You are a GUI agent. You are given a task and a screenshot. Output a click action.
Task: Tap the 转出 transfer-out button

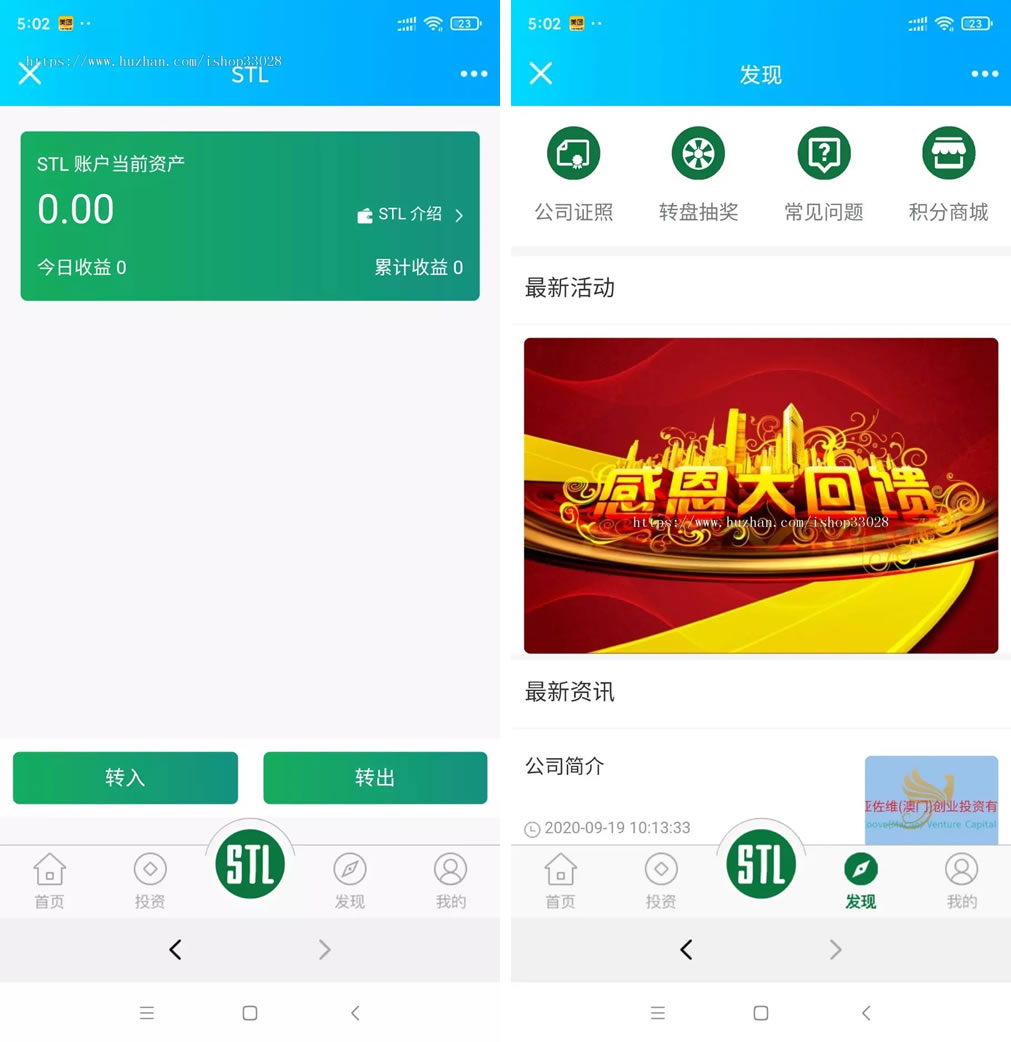coord(375,777)
